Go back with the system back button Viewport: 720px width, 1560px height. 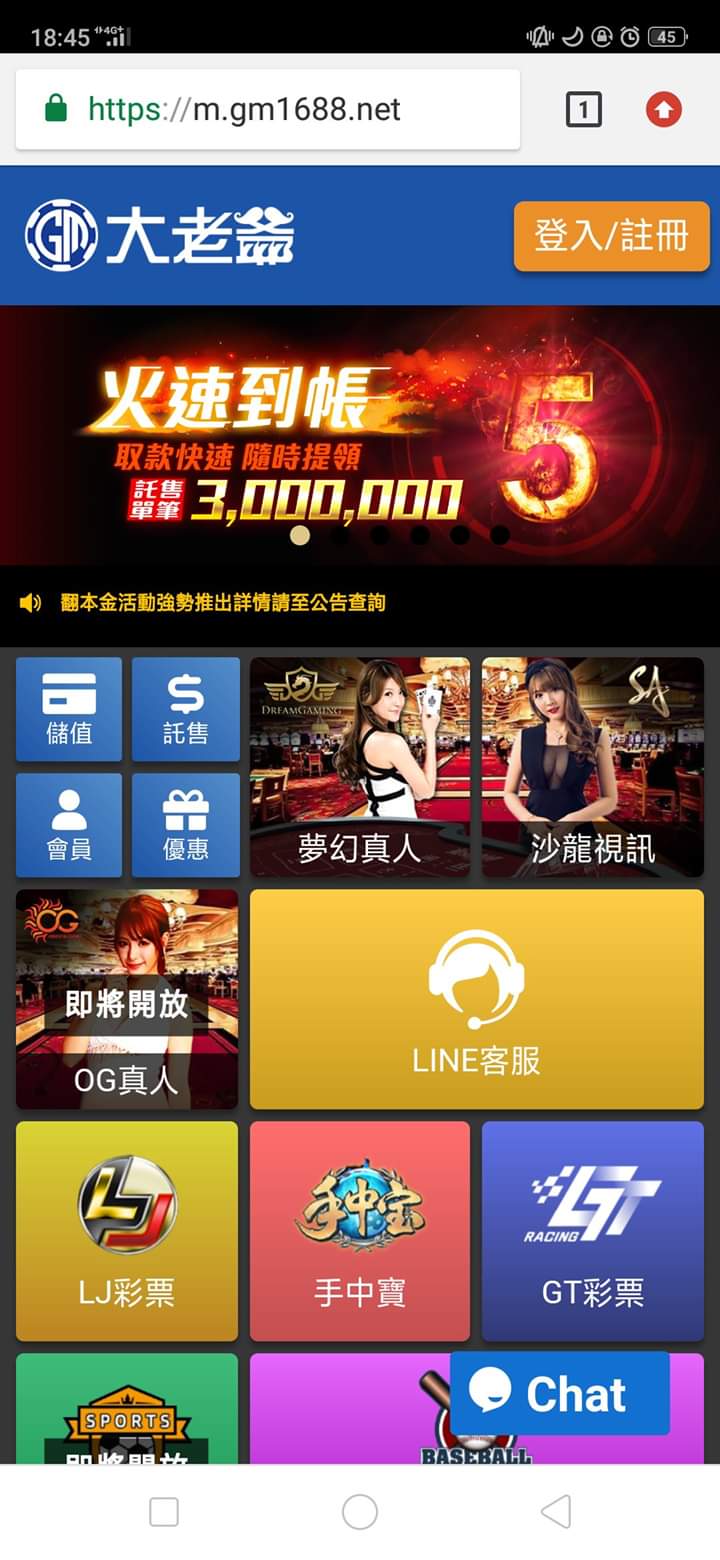(556, 1511)
